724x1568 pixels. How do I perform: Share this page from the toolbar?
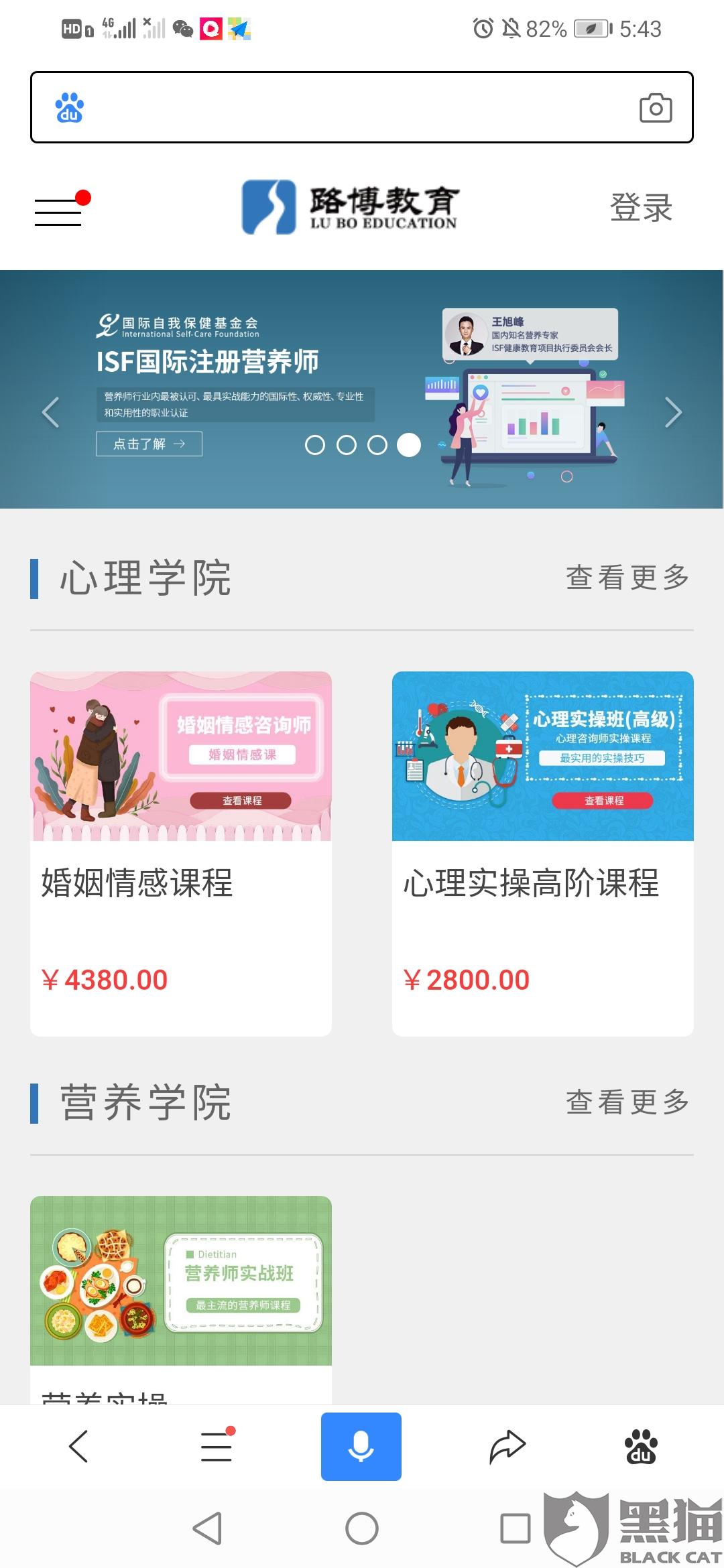point(507,1447)
